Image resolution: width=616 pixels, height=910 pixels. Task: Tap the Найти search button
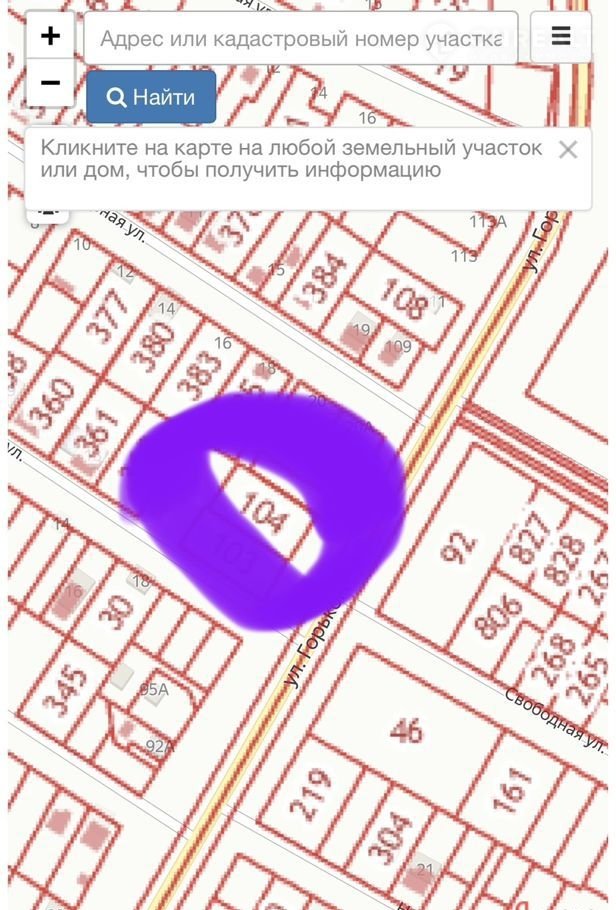[x=151, y=97]
